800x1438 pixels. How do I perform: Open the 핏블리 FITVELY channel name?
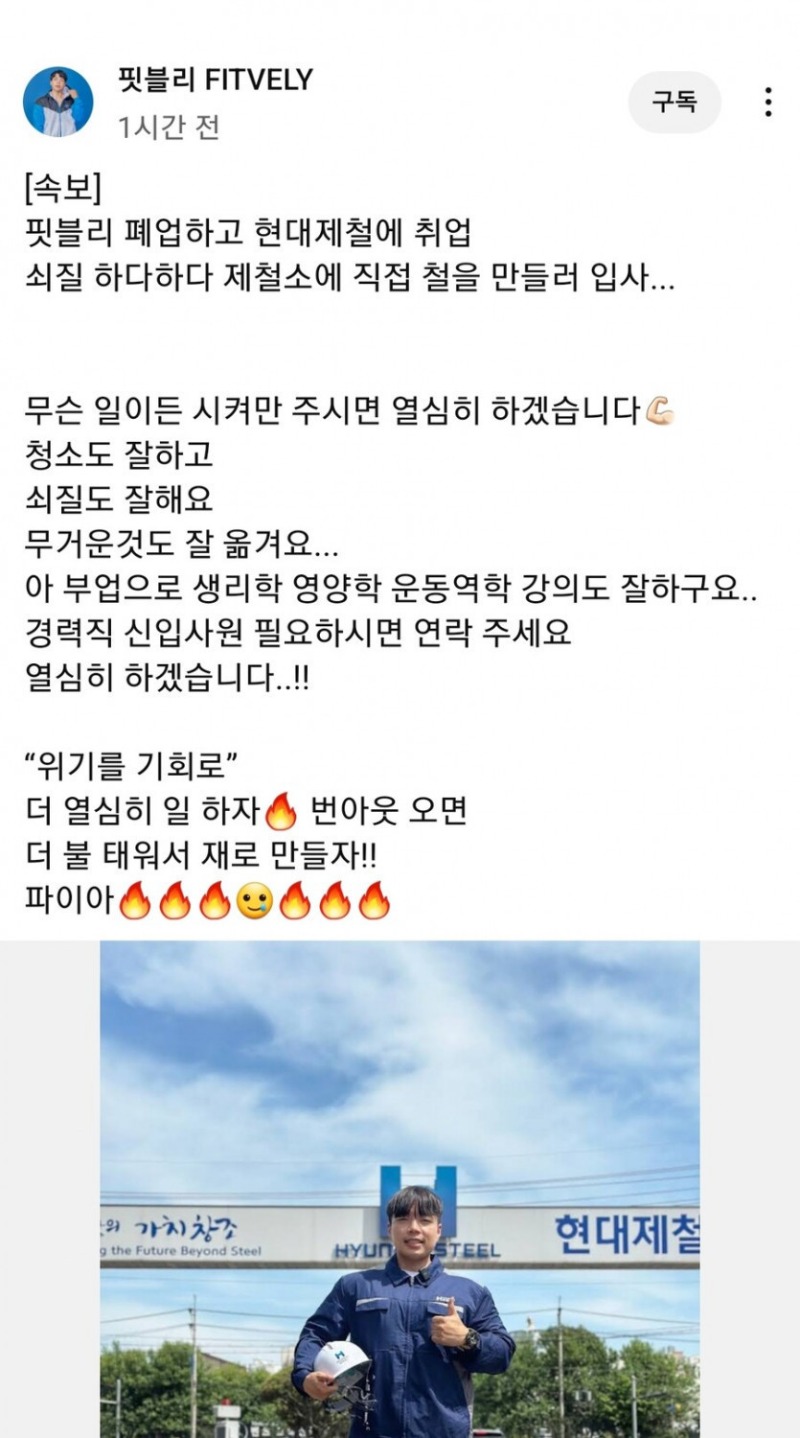click(x=215, y=79)
